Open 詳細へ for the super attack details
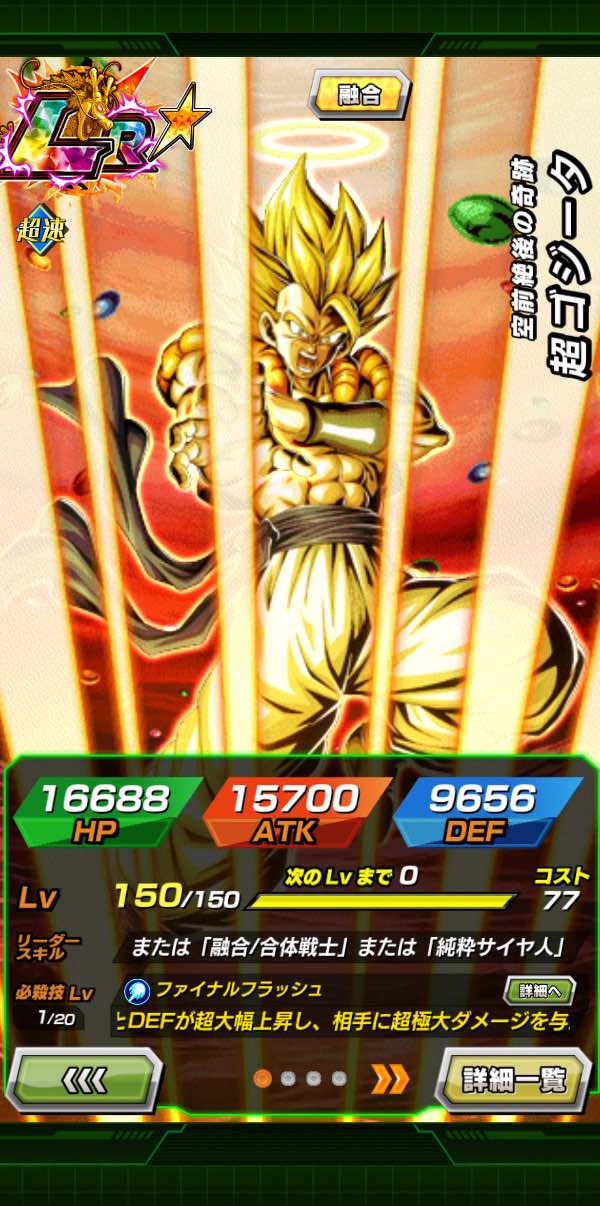Image resolution: width=600 pixels, height=1206 pixels. tap(539, 990)
